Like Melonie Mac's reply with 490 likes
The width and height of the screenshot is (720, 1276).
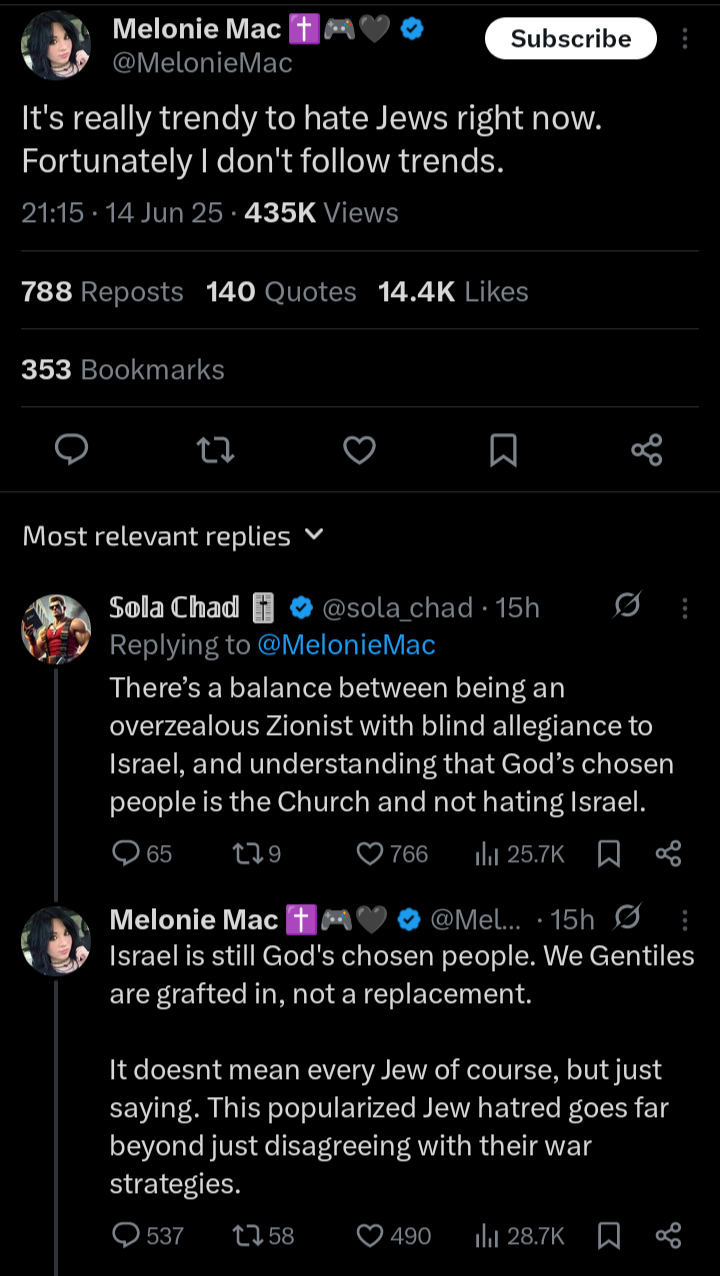pyautogui.click(x=393, y=1236)
